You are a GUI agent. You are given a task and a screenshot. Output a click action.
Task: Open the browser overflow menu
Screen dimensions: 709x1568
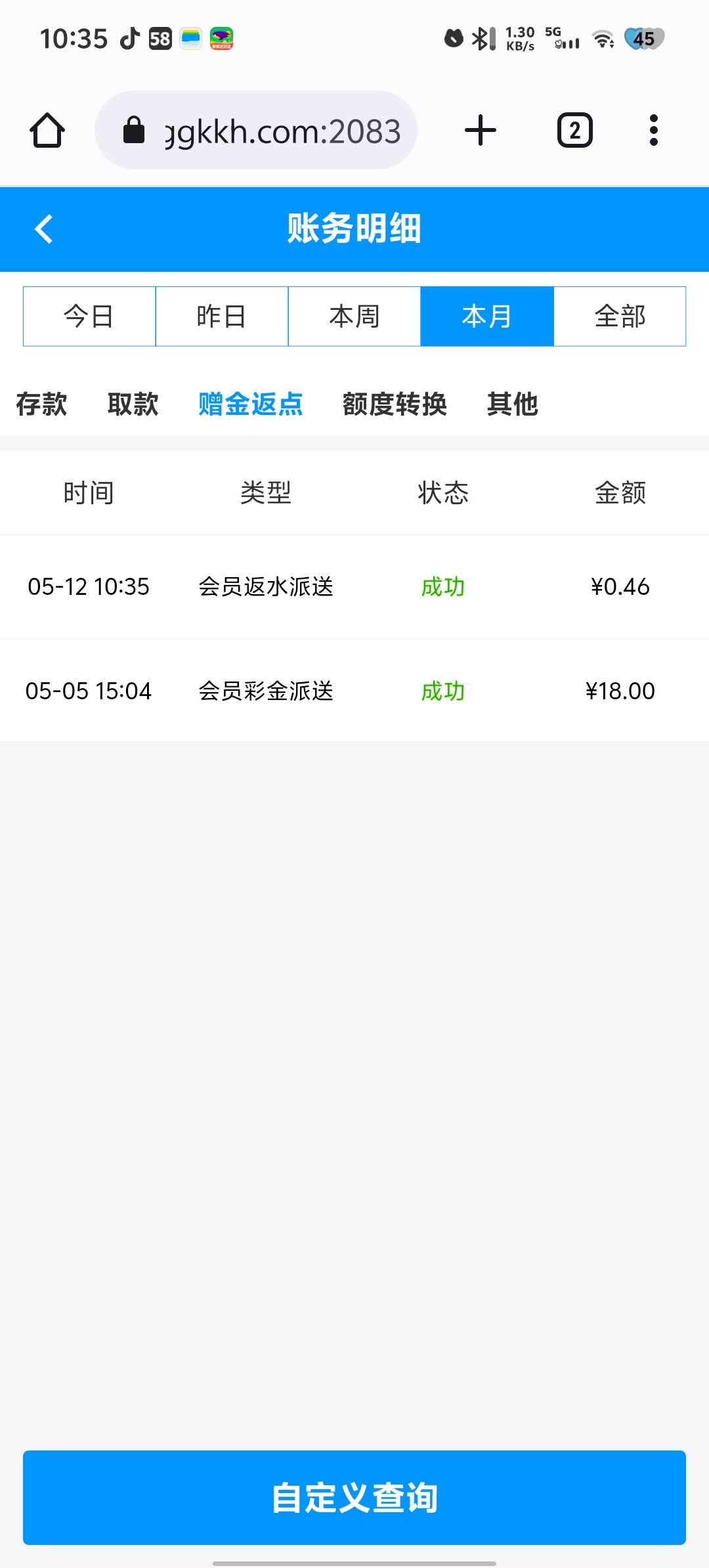coord(653,130)
